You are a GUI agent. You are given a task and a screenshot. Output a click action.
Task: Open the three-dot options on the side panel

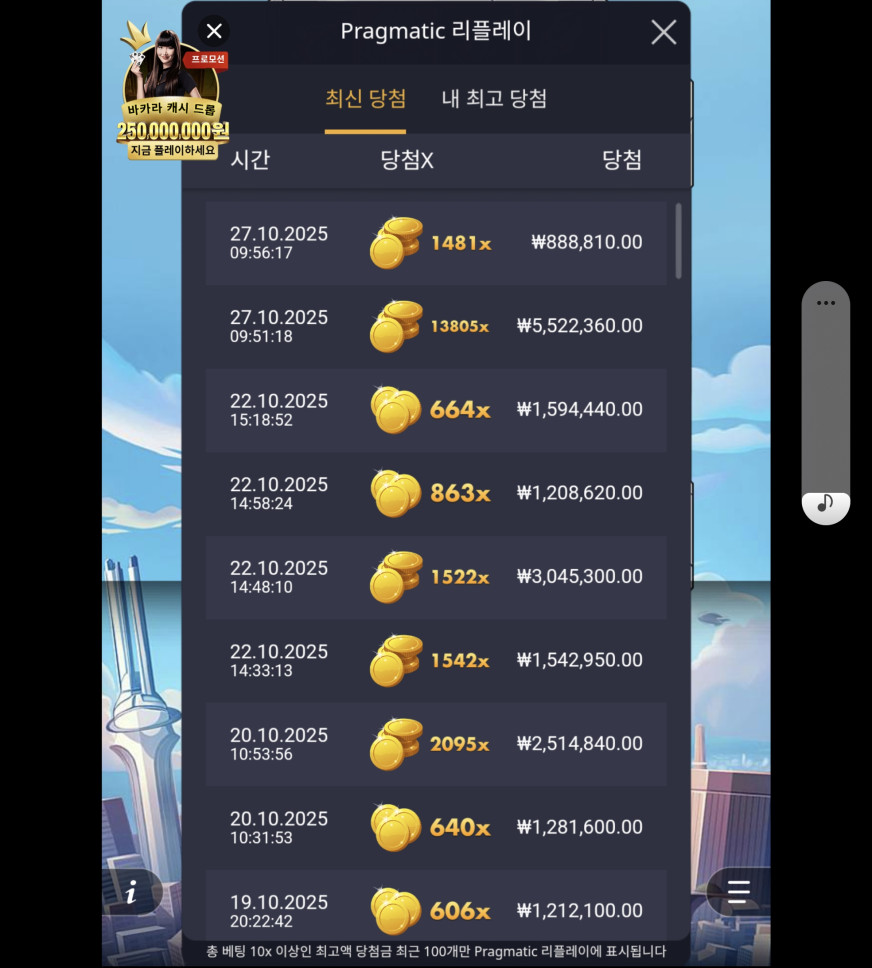825,303
